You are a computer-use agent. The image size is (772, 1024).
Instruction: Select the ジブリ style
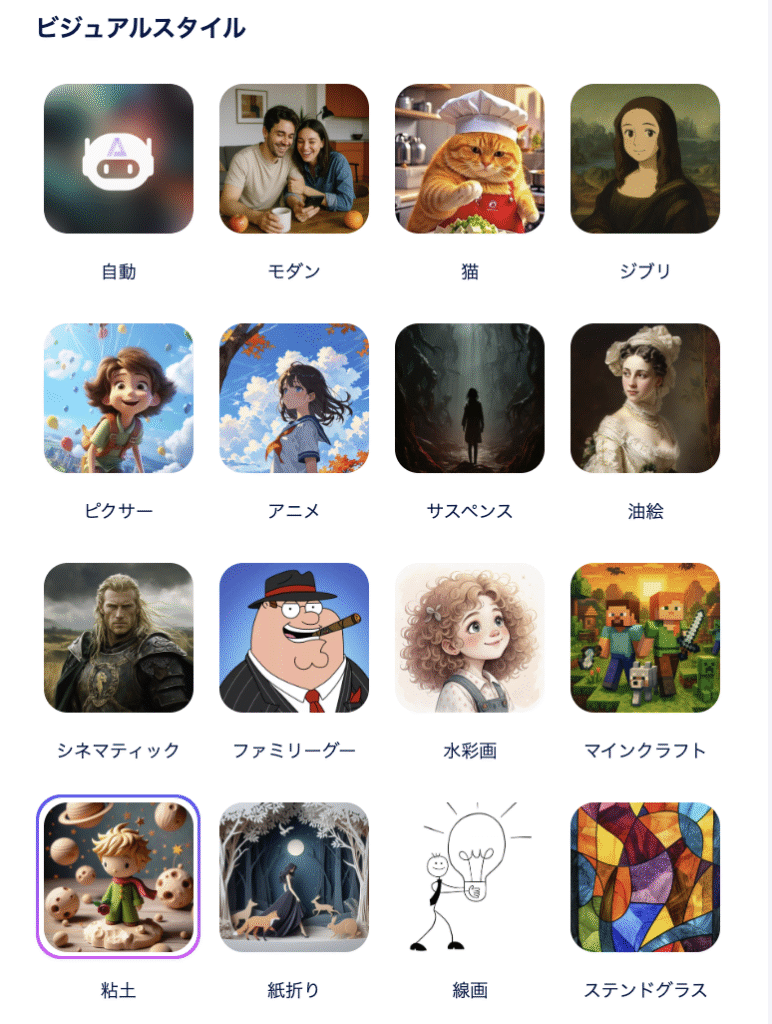(645, 159)
